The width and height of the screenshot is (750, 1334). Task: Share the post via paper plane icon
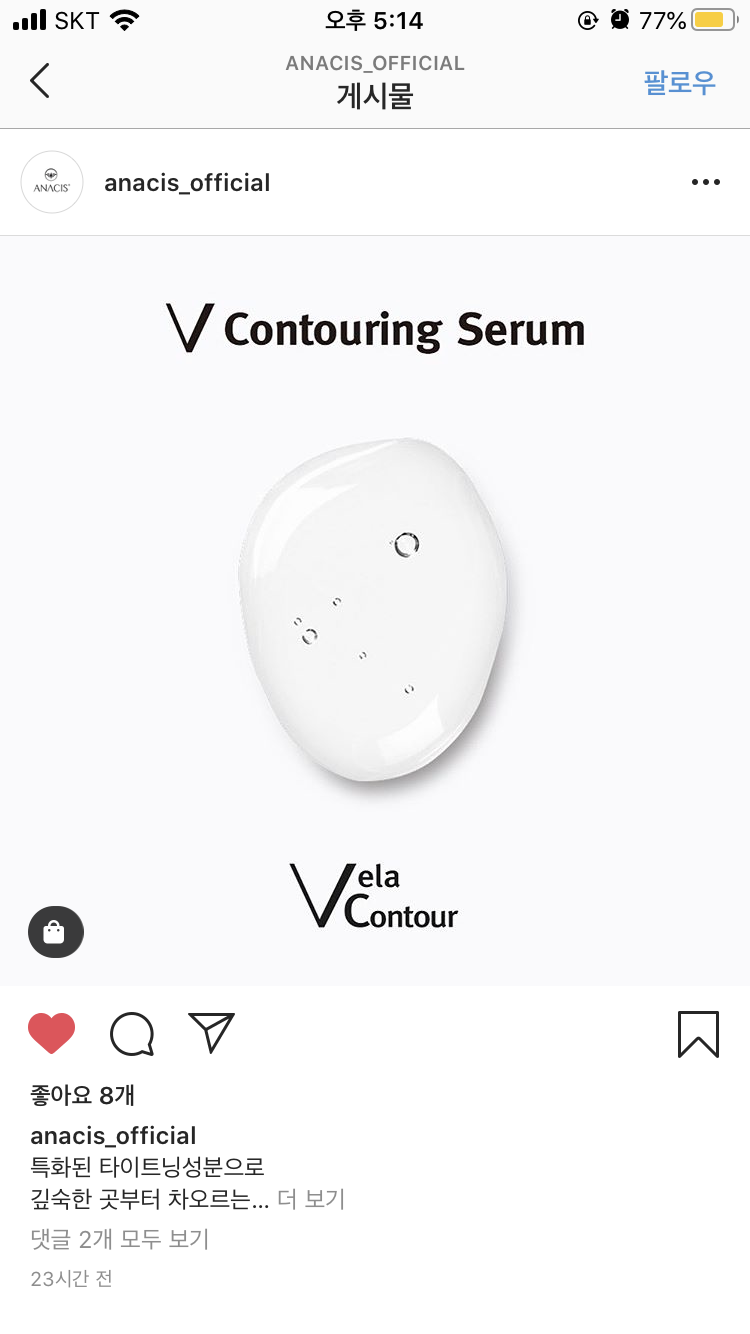pyautogui.click(x=211, y=1033)
